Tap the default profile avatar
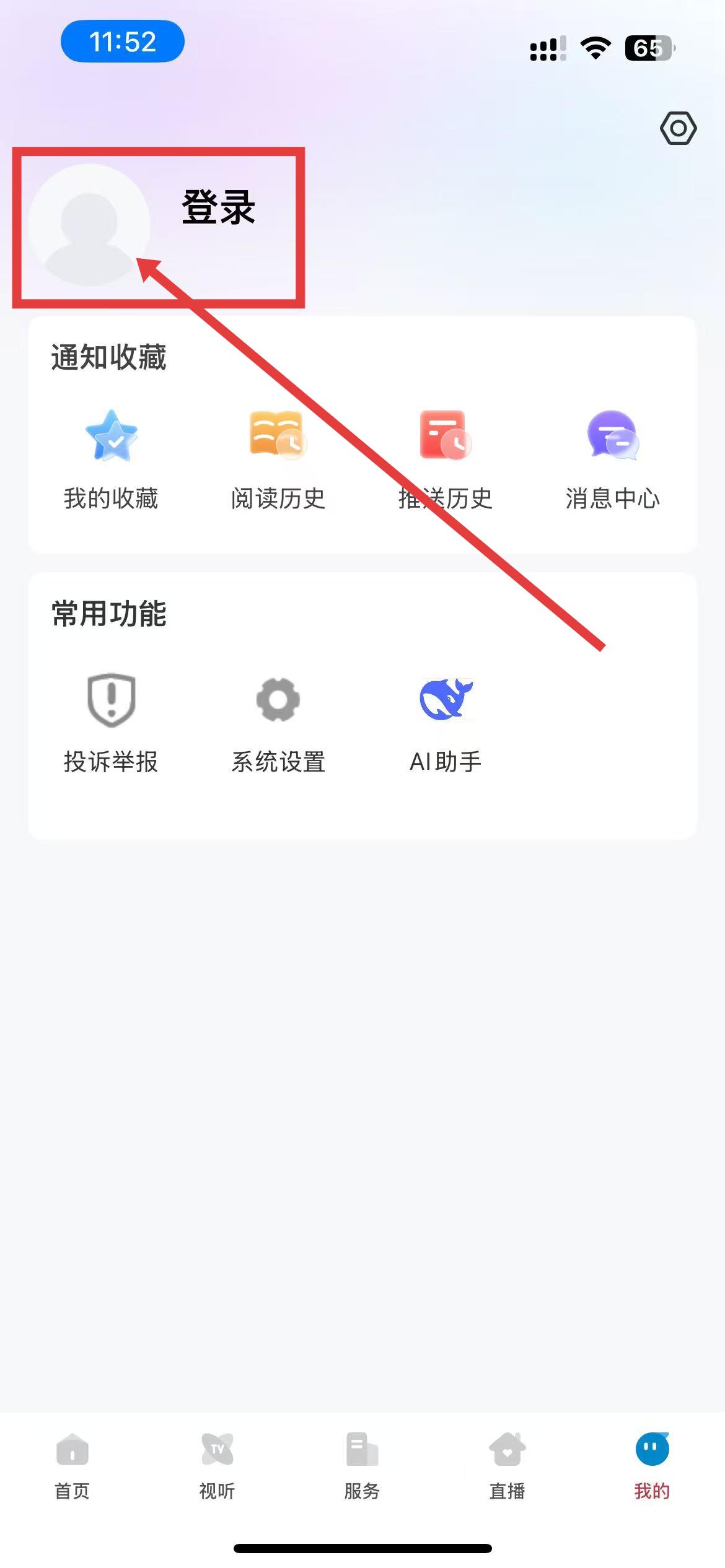 pyautogui.click(x=89, y=225)
